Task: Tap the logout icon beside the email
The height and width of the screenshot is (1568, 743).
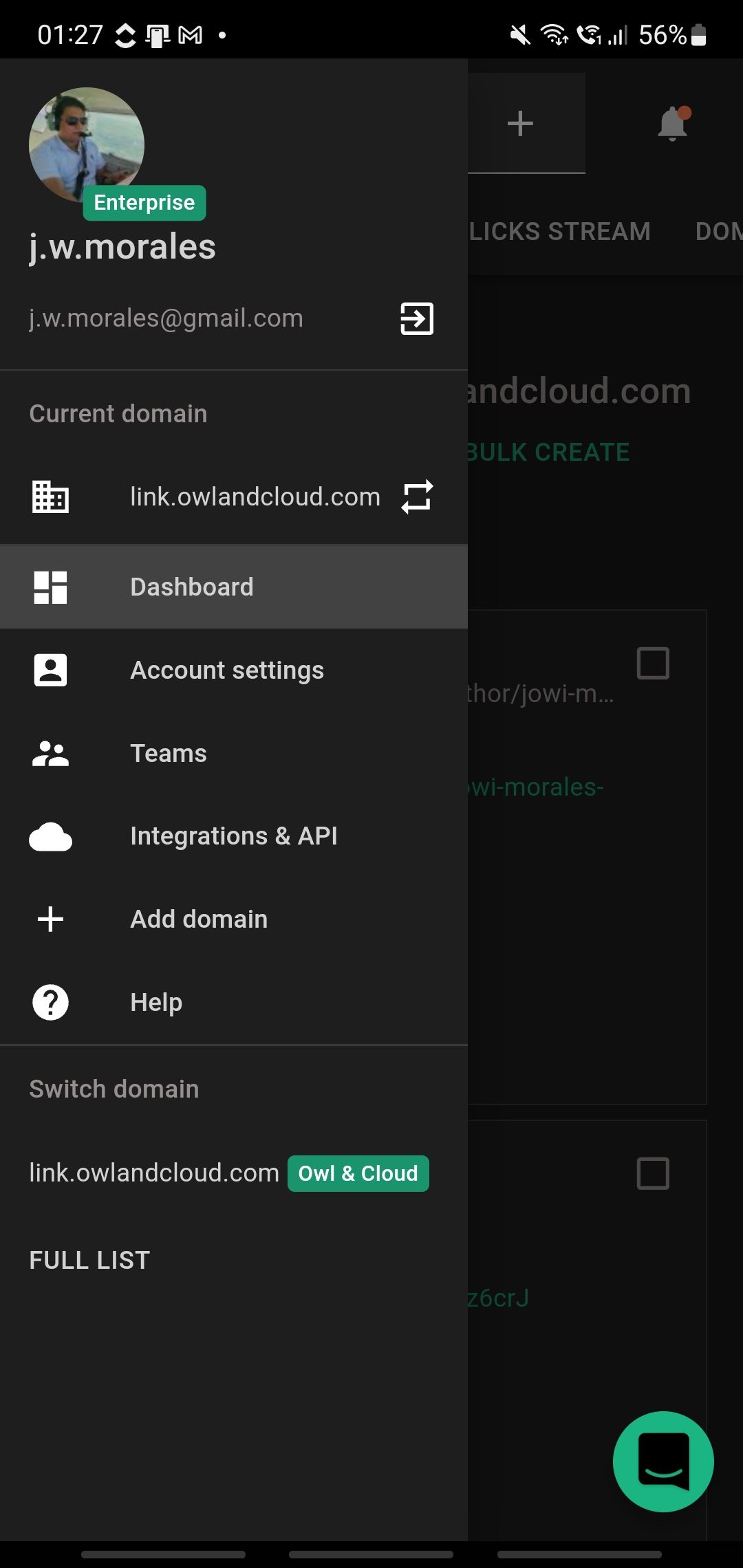Action: (417, 319)
